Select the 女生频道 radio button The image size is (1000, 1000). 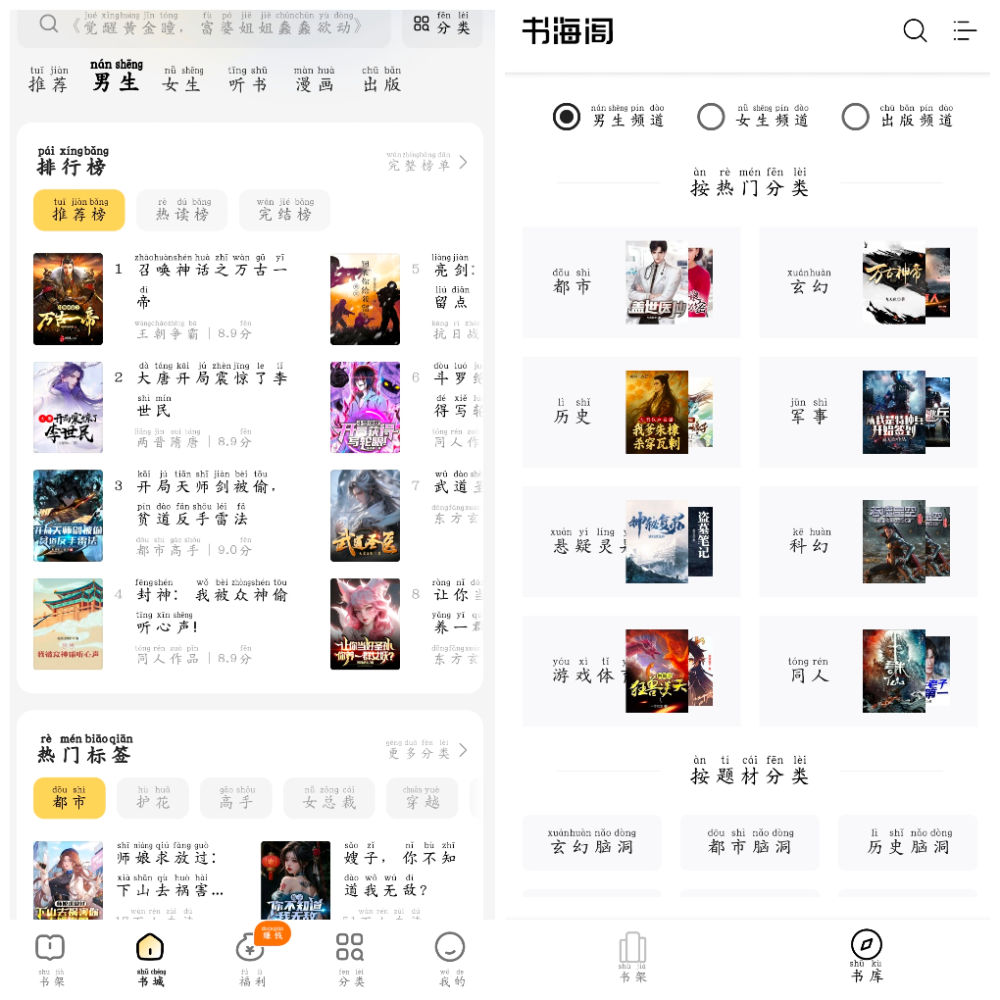pyautogui.click(x=711, y=117)
